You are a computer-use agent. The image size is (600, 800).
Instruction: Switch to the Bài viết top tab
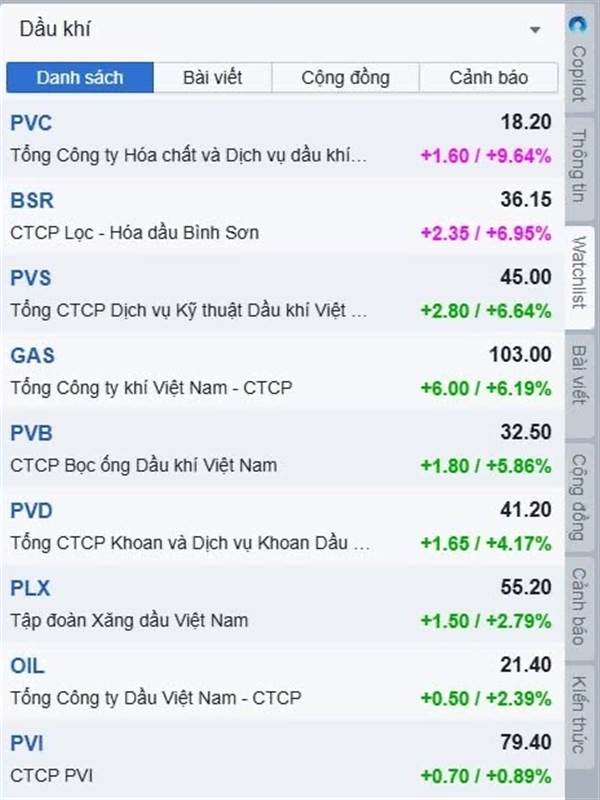[x=213, y=78]
